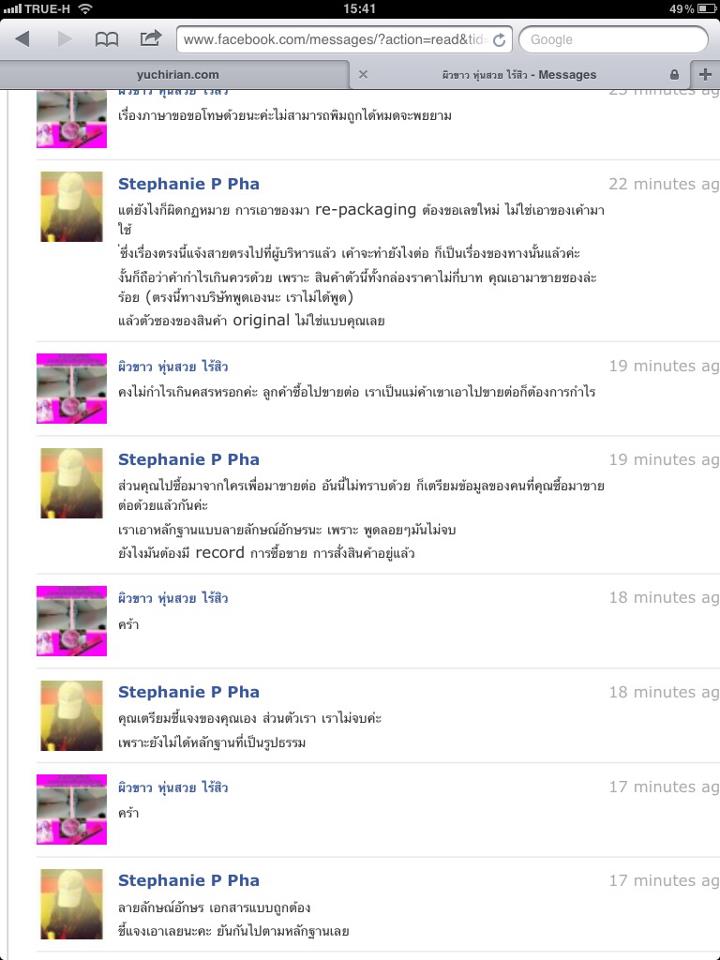This screenshot has height=960, width=720.
Task: Reload the page with refresh icon
Action: [499, 40]
